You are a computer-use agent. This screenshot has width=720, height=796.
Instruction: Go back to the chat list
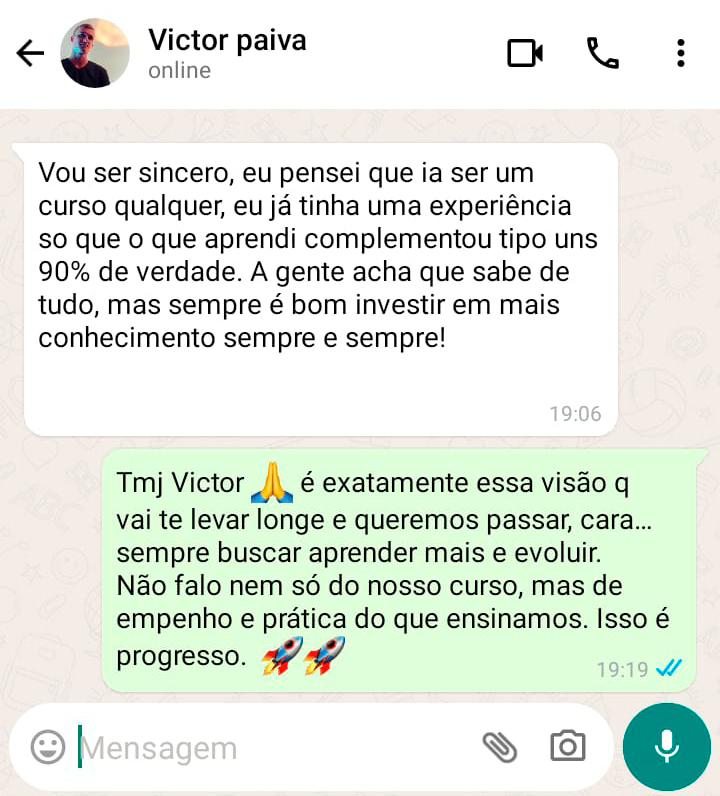coord(31,53)
